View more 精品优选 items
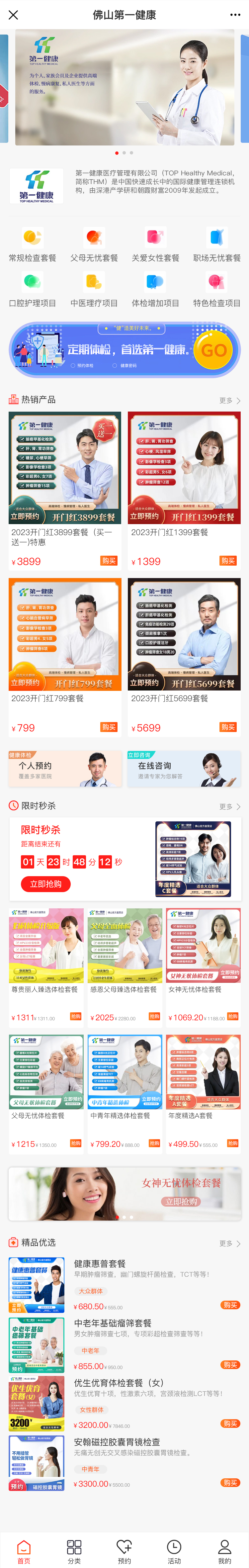The width and height of the screenshot is (249, 1568). coord(229,1244)
